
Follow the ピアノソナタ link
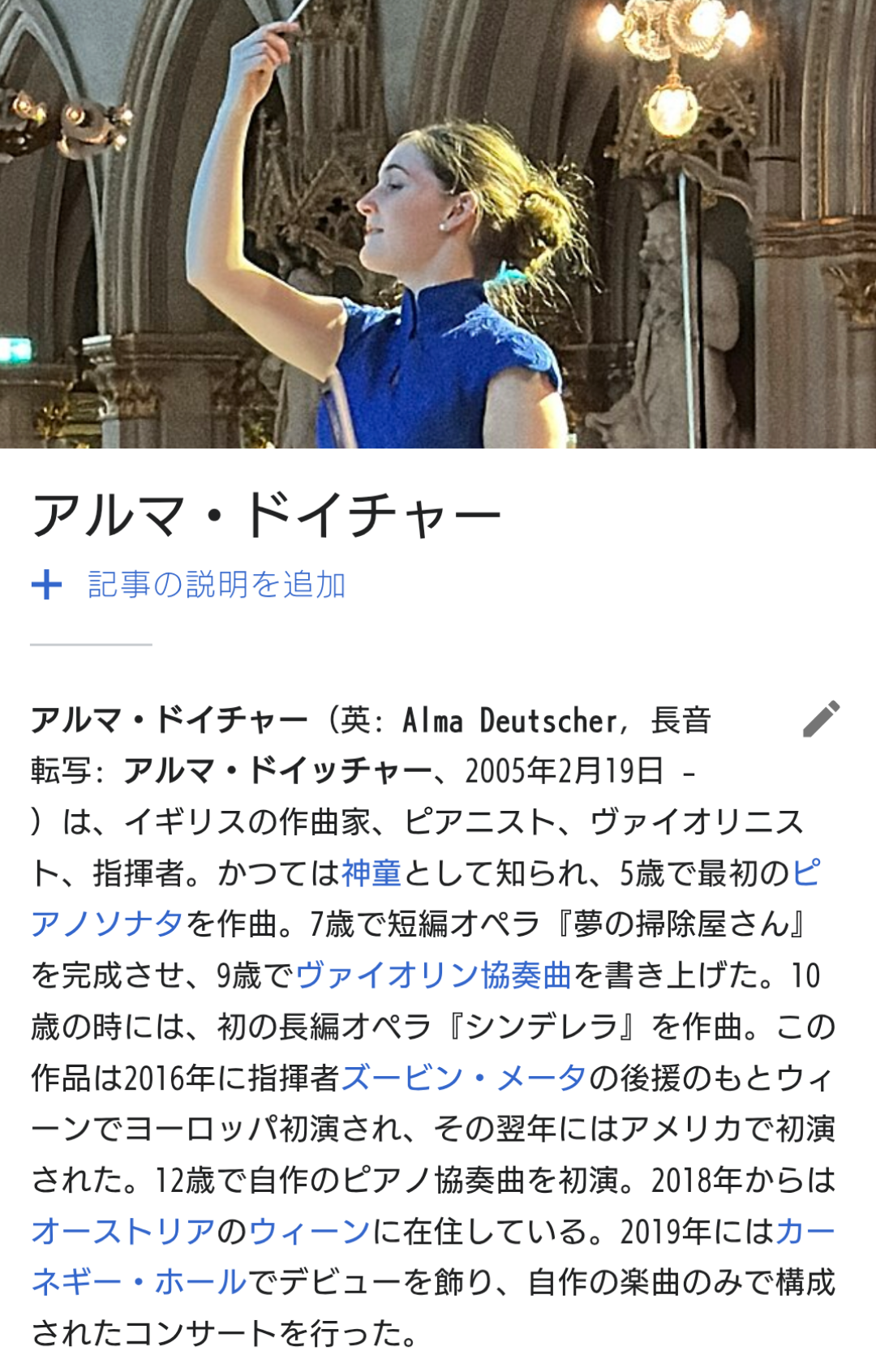[107, 924]
